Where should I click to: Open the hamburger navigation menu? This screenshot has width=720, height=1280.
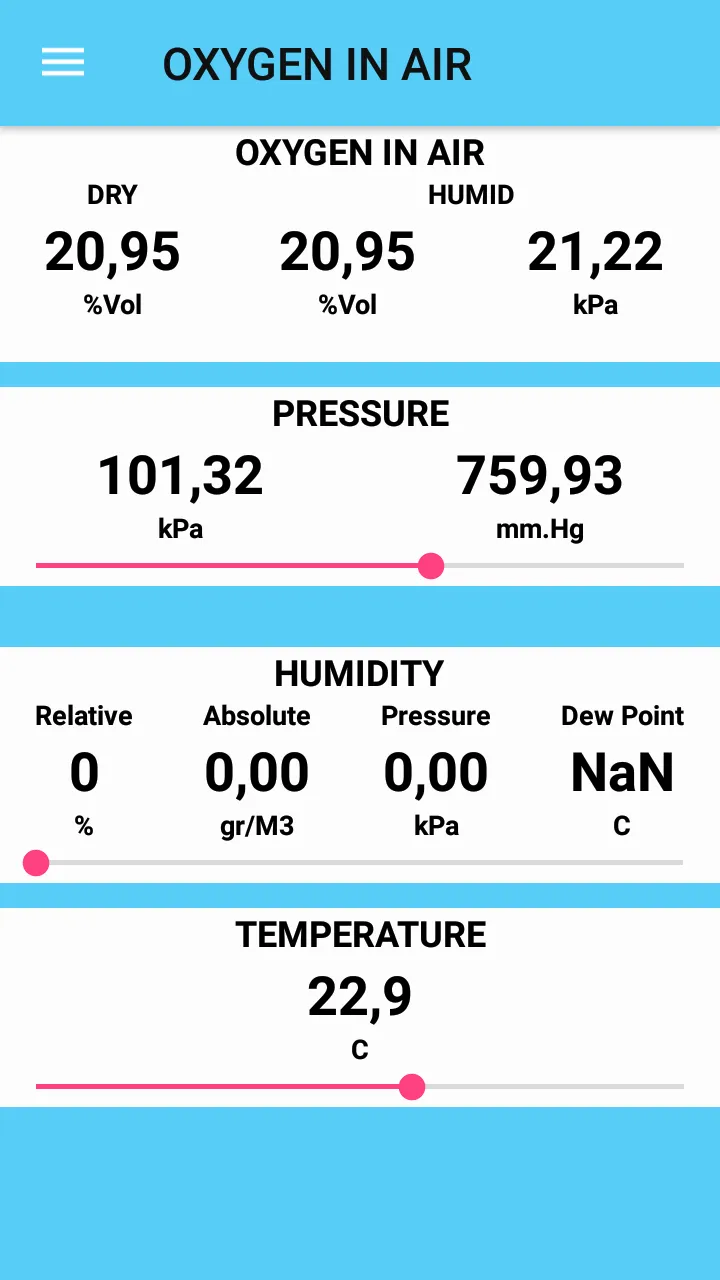click(x=63, y=63)
